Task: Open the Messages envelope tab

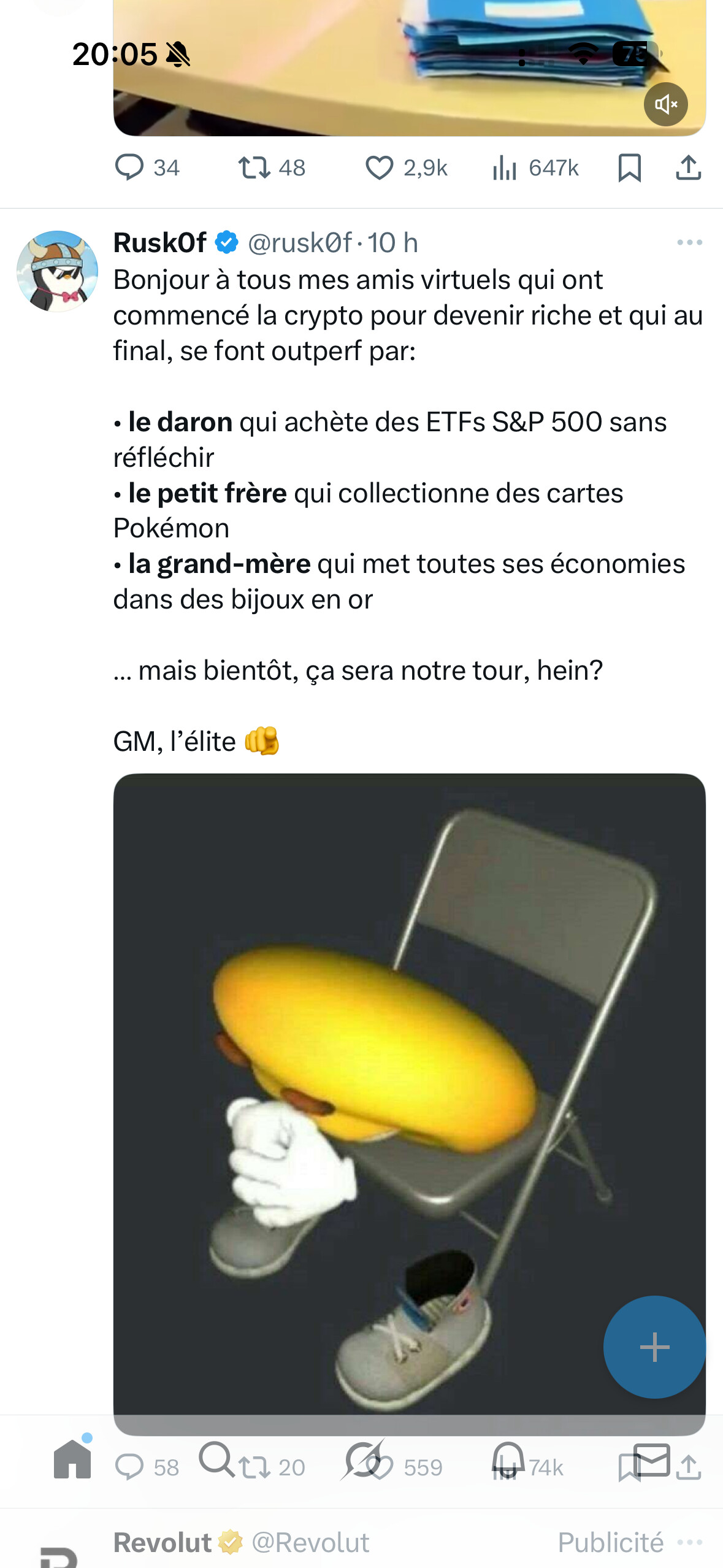Action: click(651, 1460)
